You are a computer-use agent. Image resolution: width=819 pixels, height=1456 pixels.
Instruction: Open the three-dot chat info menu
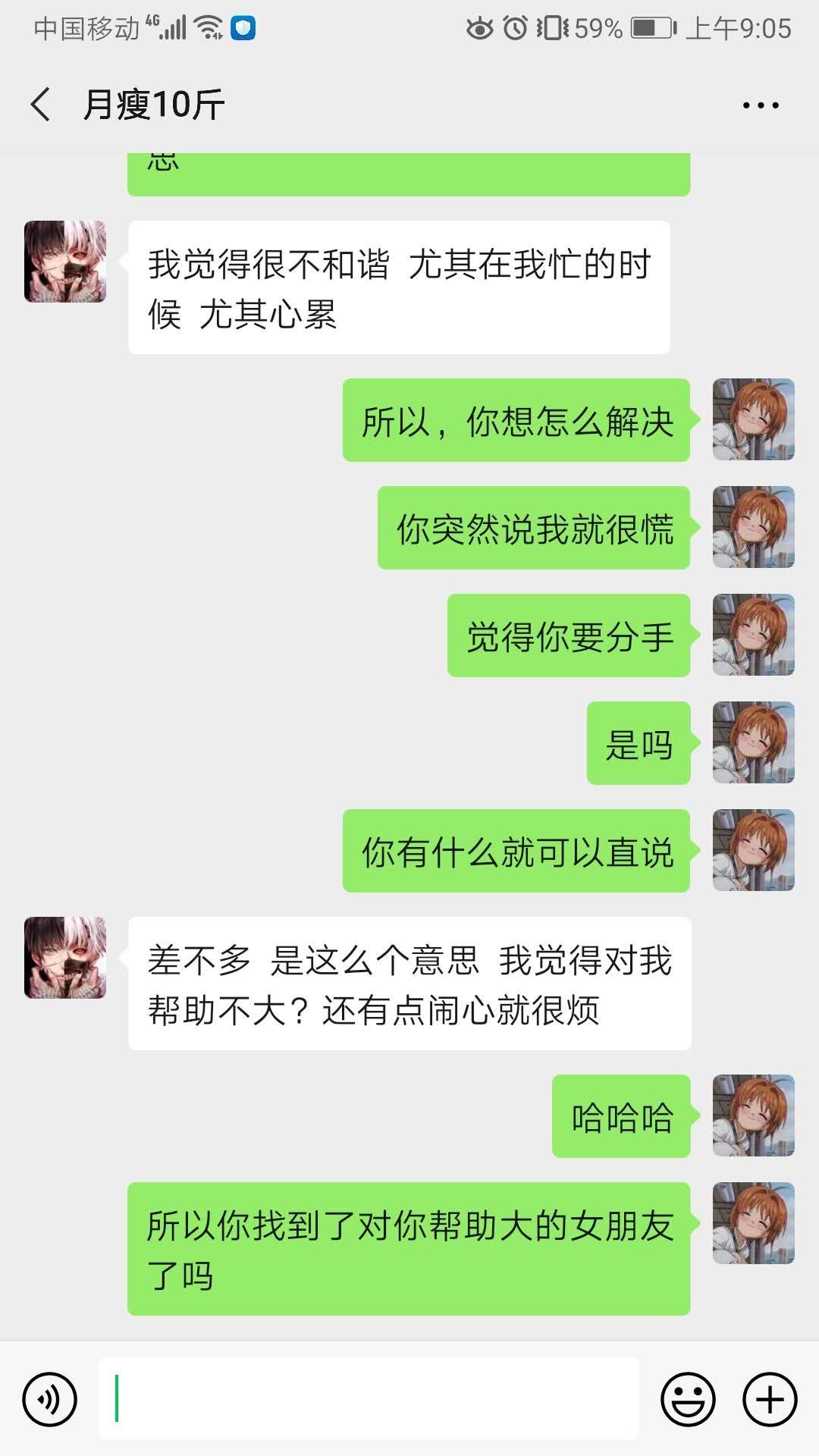tap(761, 105)
